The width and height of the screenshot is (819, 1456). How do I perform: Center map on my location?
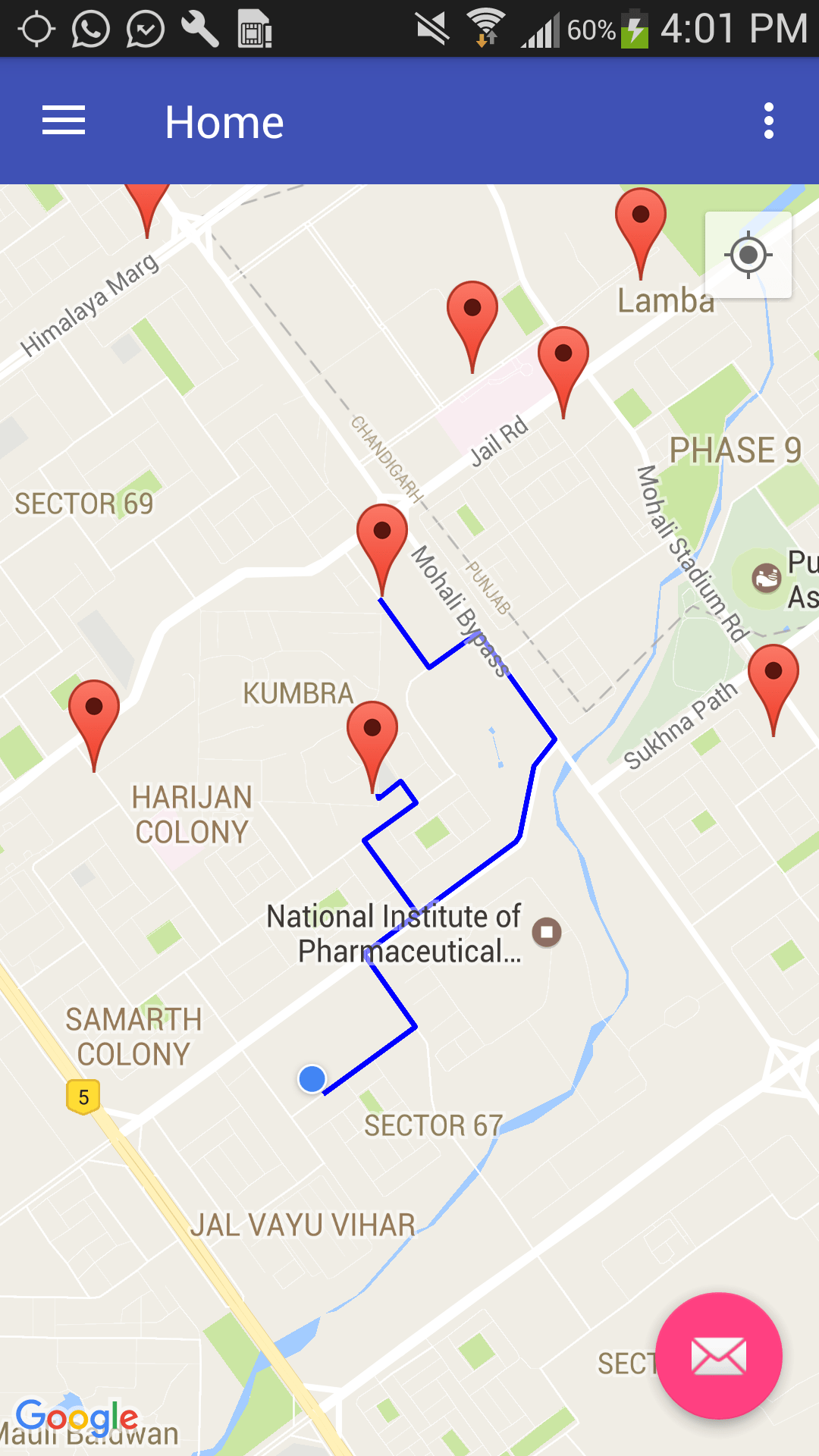pyautogui.click(x=748, y=256)
